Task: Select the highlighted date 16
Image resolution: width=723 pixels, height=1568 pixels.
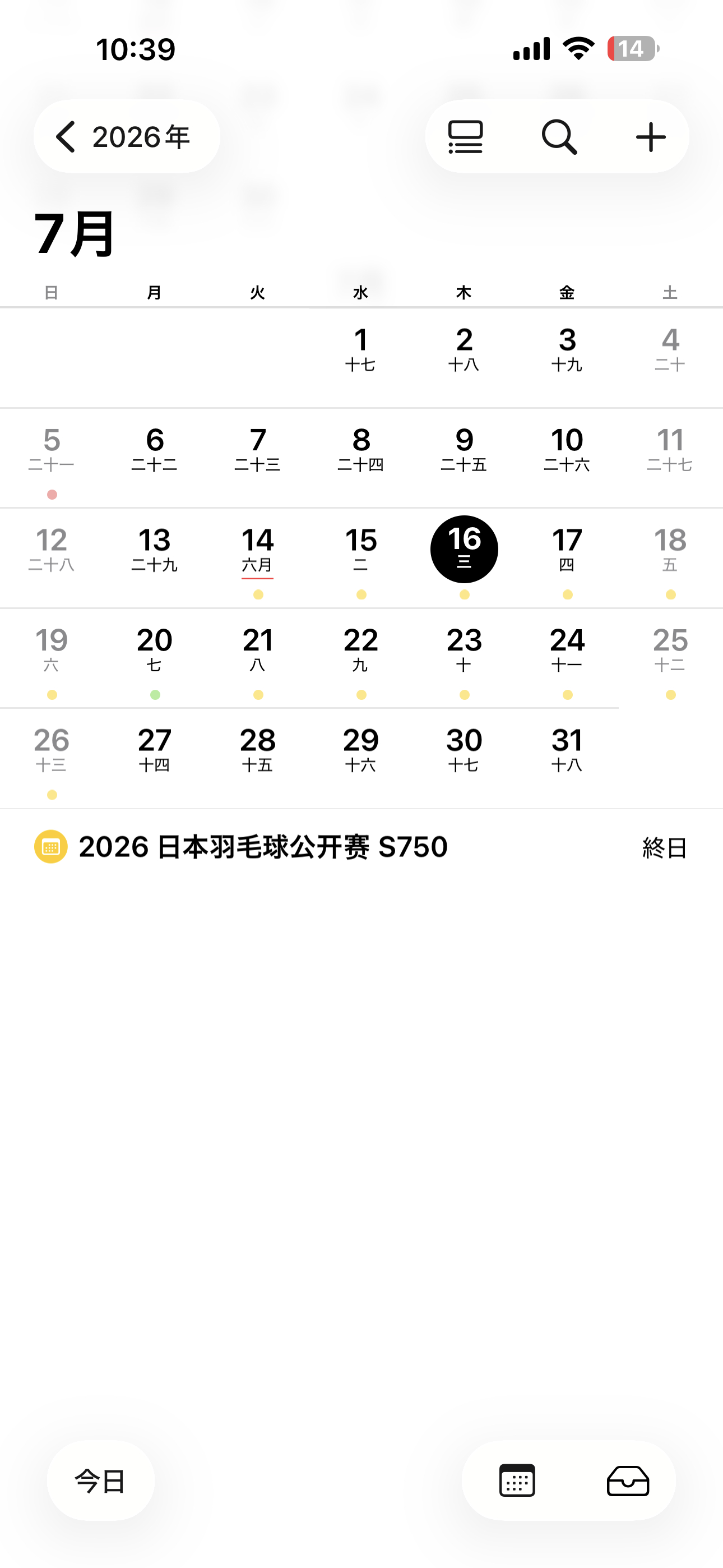Action: coord(465,548)
